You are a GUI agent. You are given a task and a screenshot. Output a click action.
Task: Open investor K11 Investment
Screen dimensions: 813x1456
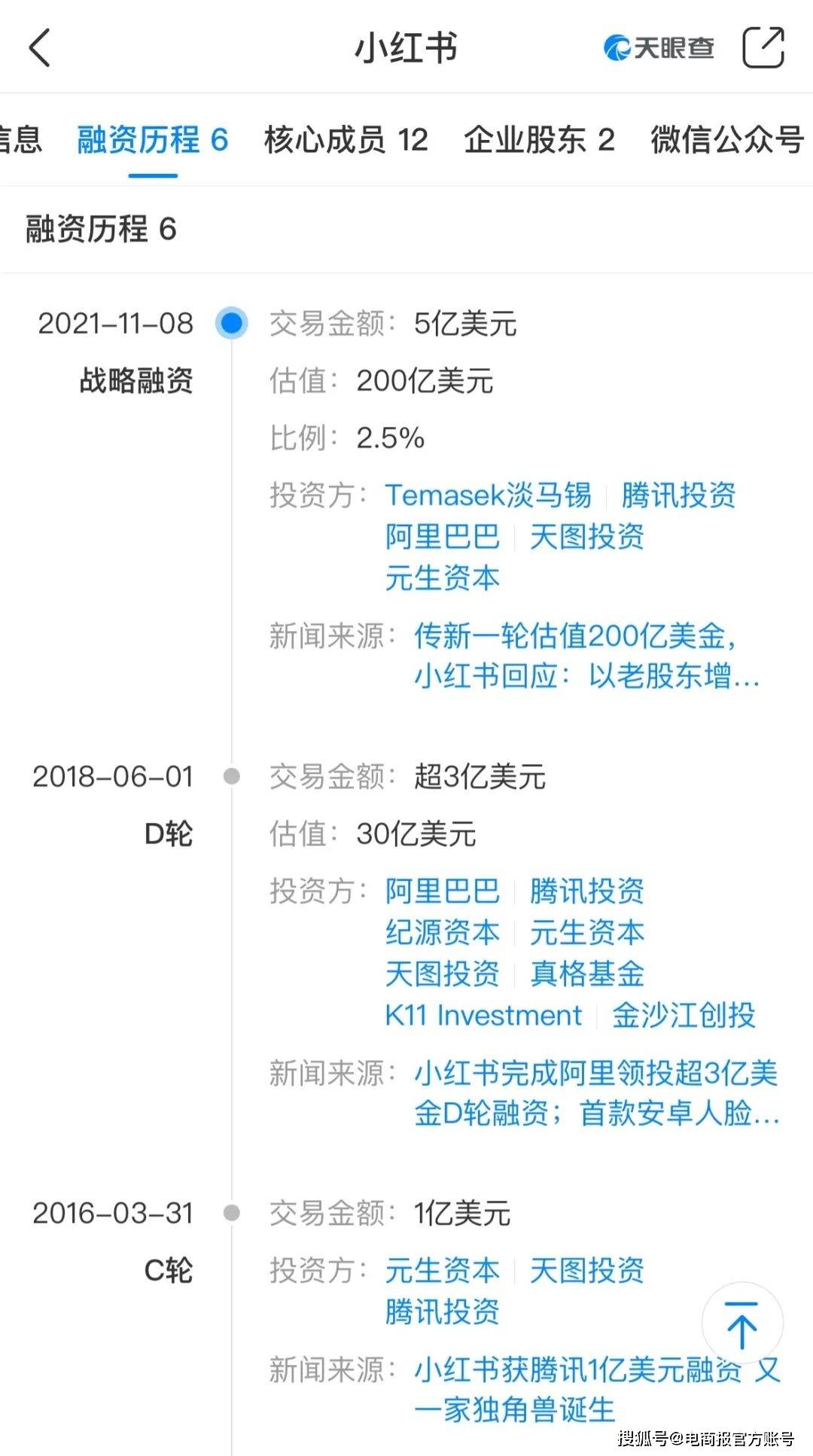pyautogui.click(x=483, y=1015)
